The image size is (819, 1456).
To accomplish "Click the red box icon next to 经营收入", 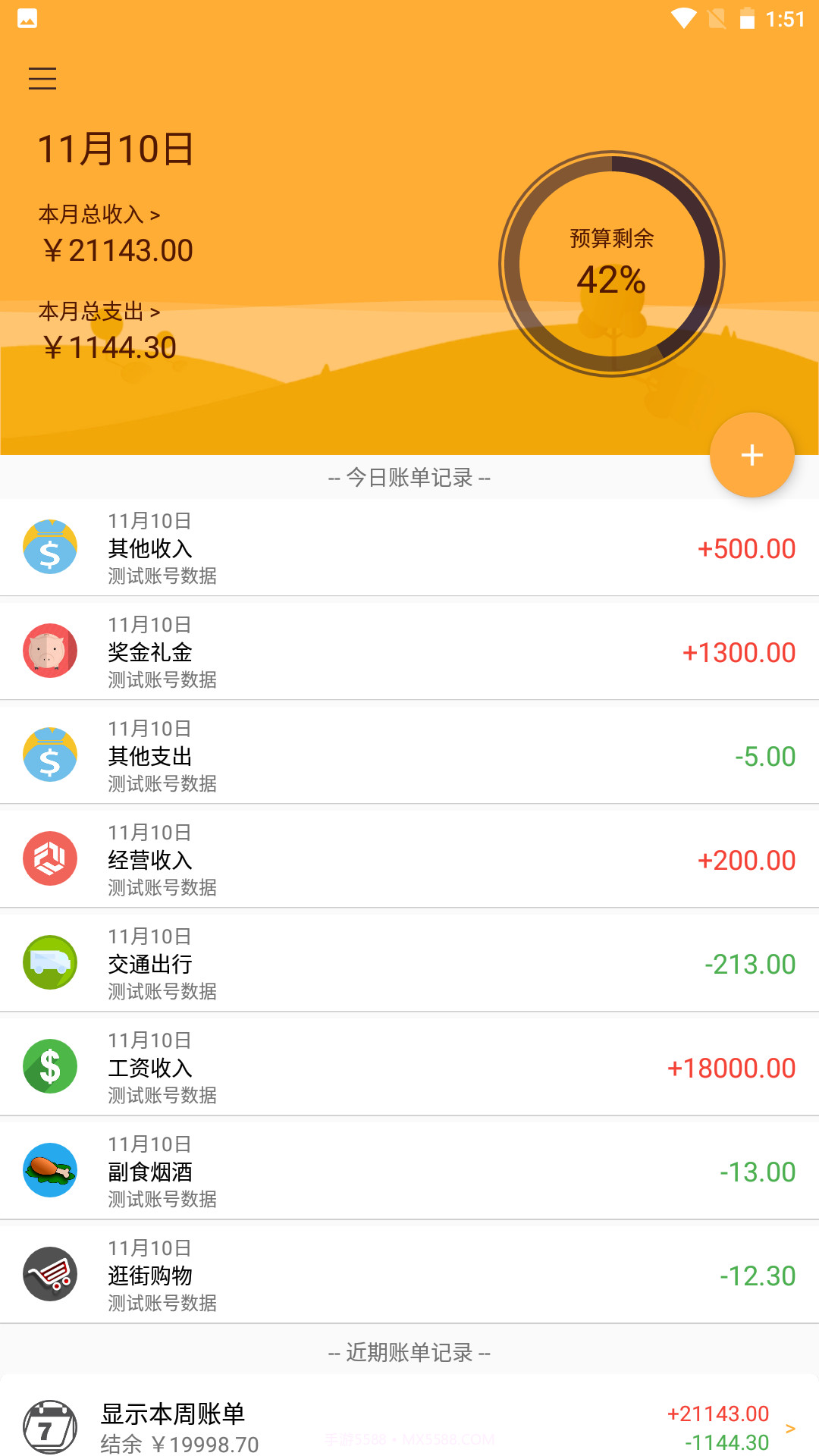I will (x=50, y=858).
